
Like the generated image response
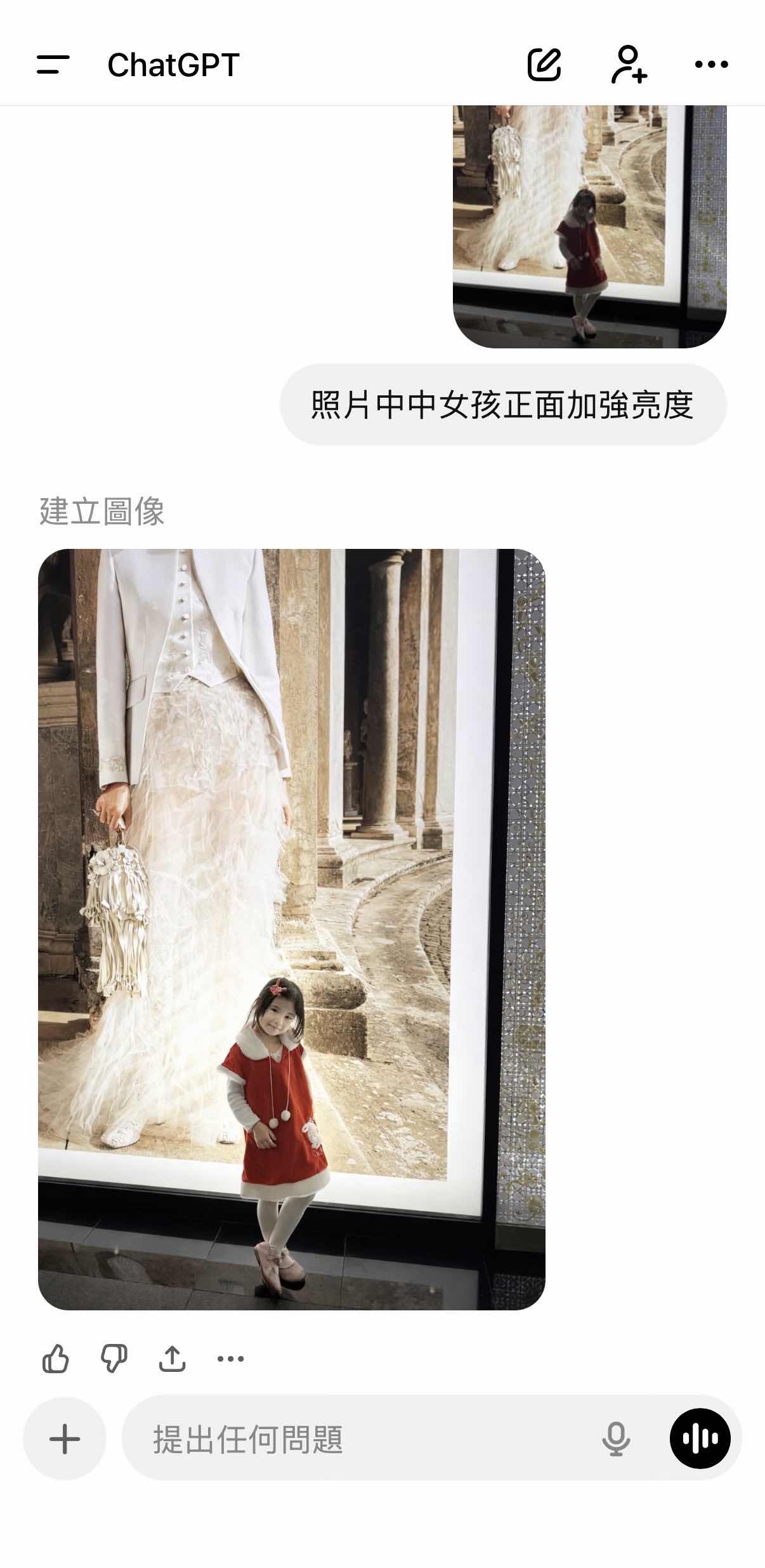coord(55,1359)
